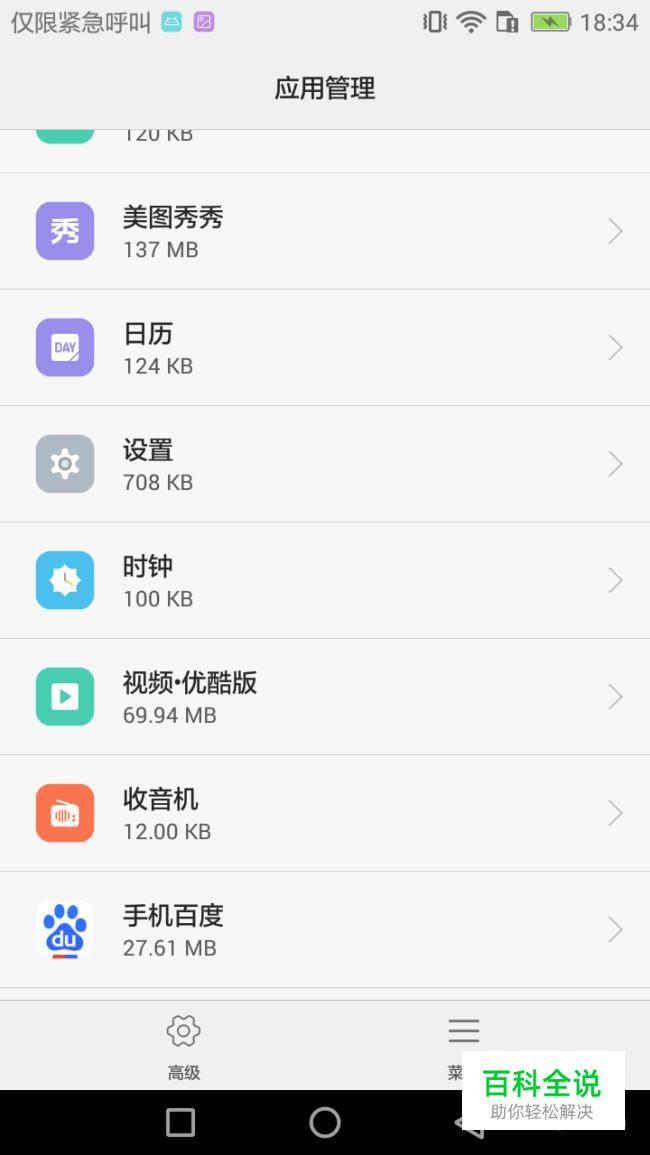Open the 美图秀秀 app details
The image size is (650, 1155).
point(324,232)
